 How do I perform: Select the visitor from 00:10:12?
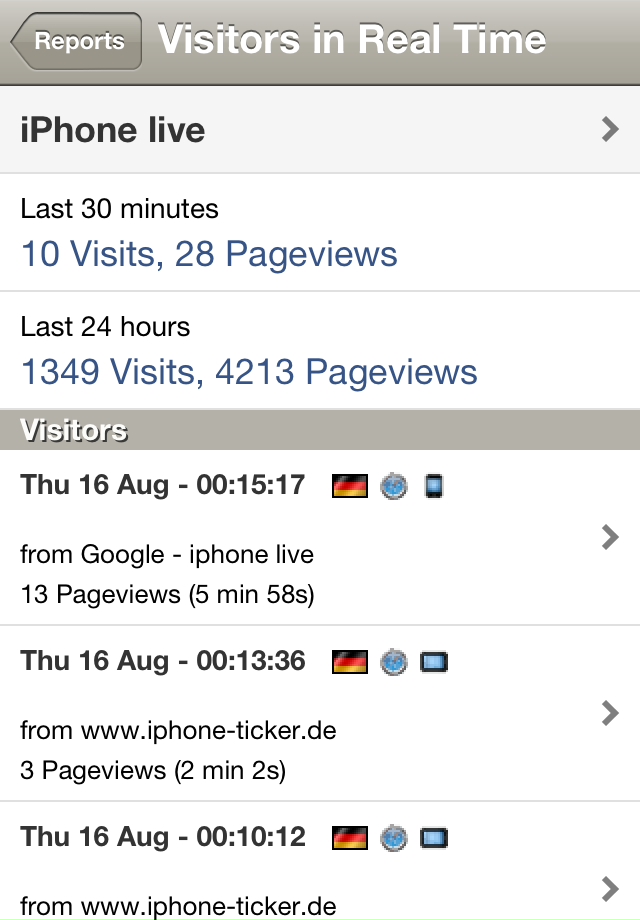320,870
